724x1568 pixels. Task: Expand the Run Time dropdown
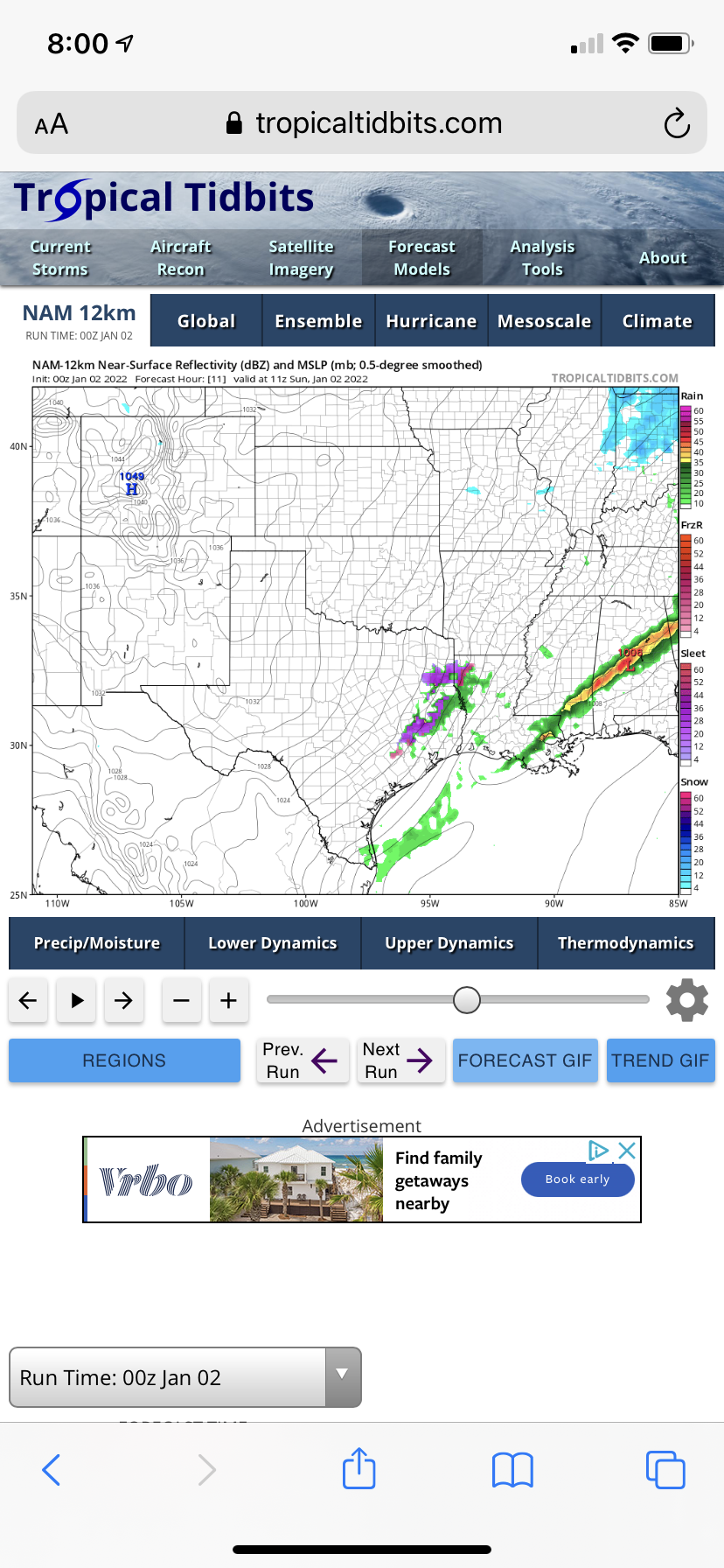pos(342,1377)
